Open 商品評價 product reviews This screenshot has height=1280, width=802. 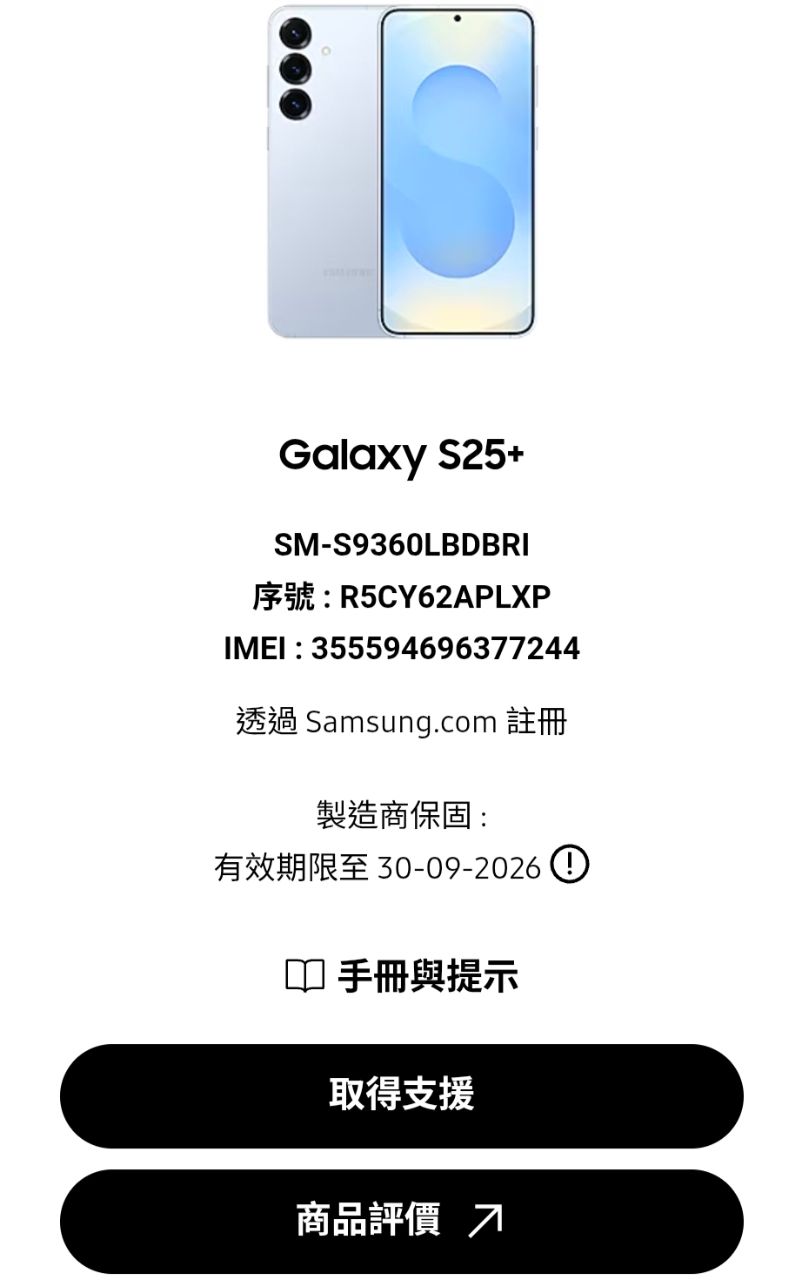(401, 1220)
